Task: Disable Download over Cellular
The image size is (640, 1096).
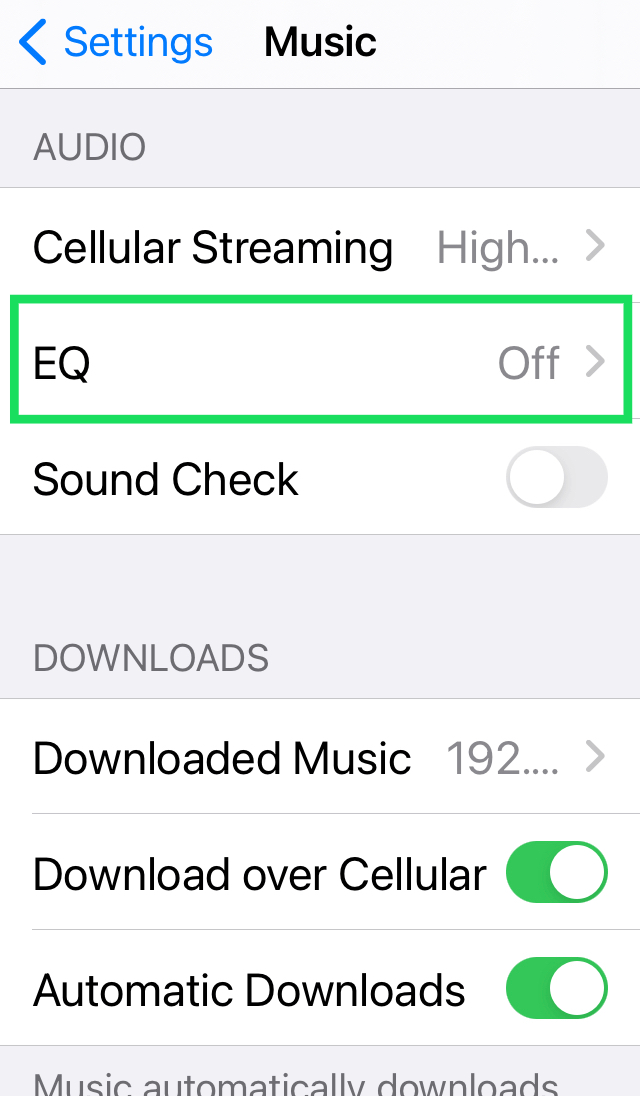Action: click(x=557, y=872)
